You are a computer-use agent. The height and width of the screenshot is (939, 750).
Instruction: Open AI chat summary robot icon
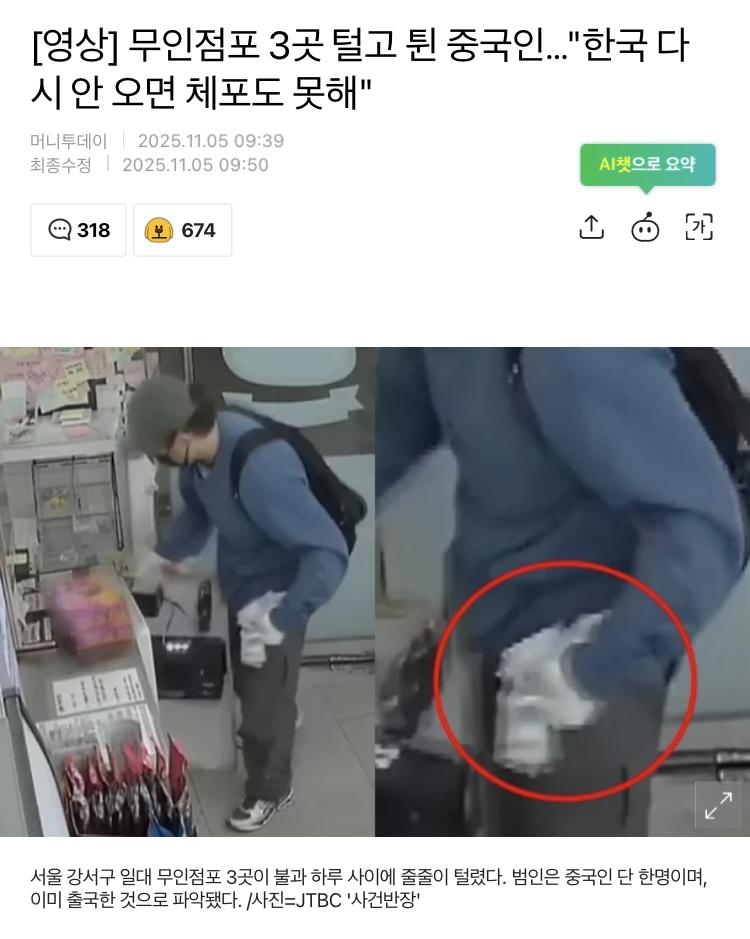tap(645, 228)
